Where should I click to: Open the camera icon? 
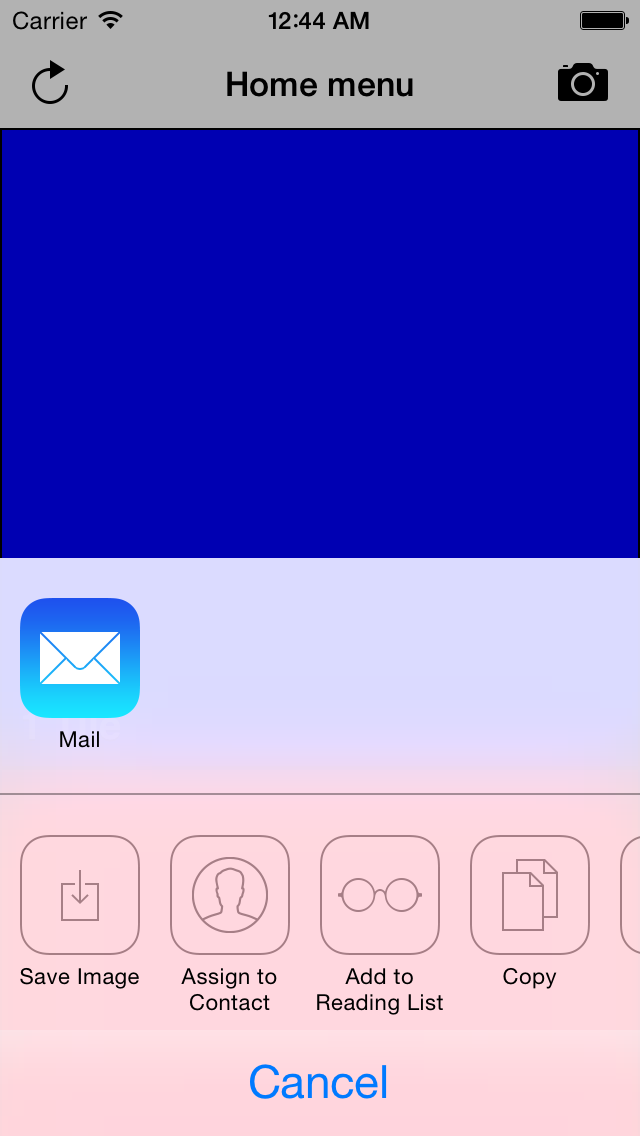point(583,82)
